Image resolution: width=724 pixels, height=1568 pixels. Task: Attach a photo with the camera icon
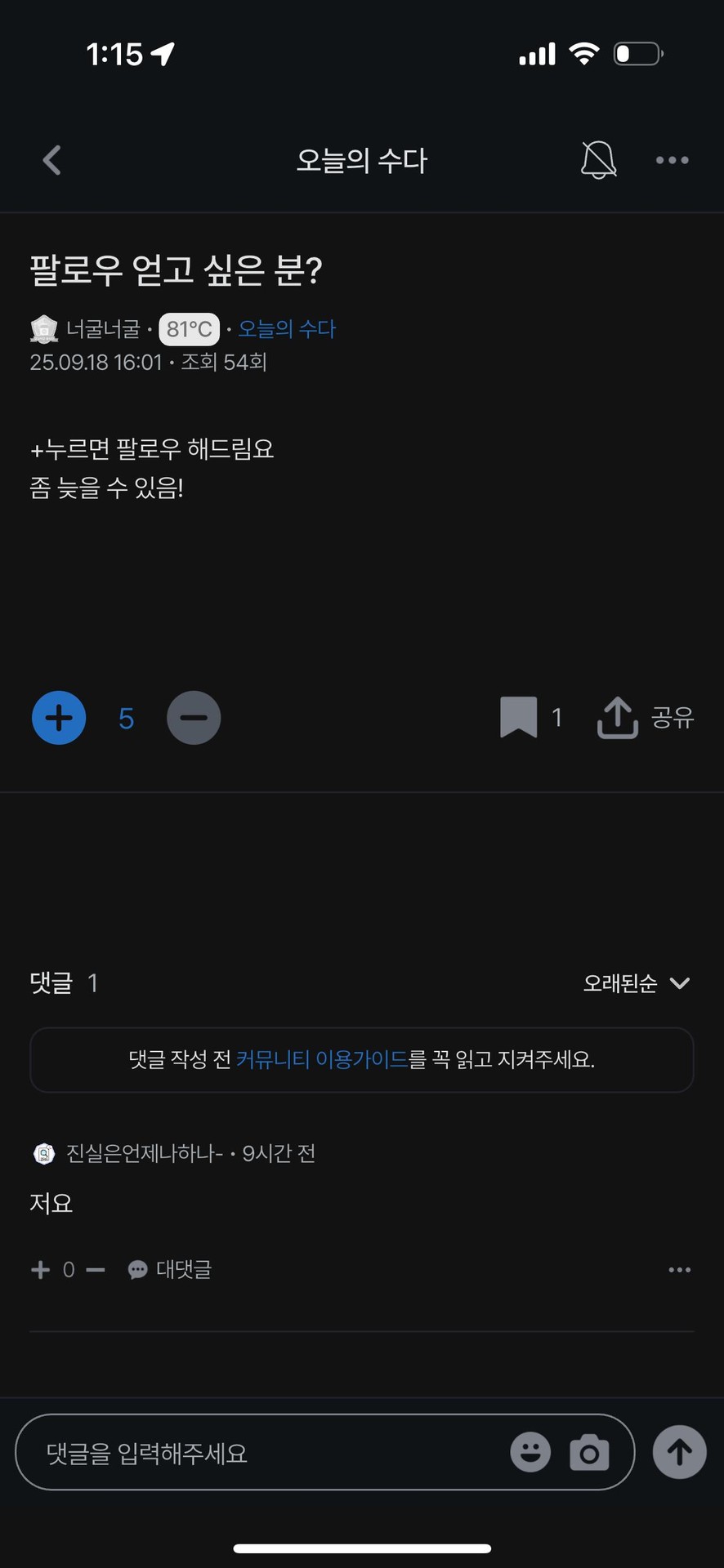pyautogui.click(x=589, y=1453)
